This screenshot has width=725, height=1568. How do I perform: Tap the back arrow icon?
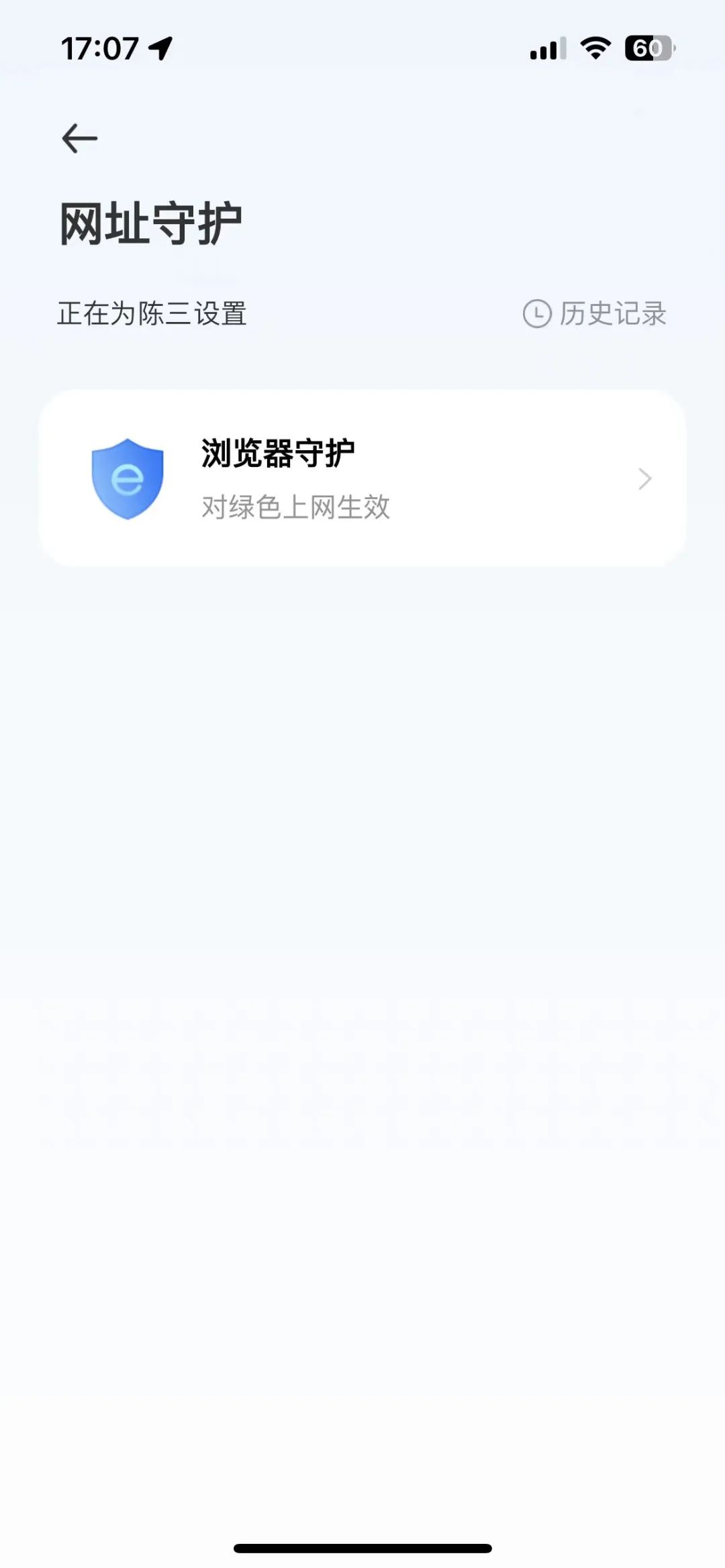point(78,139)
